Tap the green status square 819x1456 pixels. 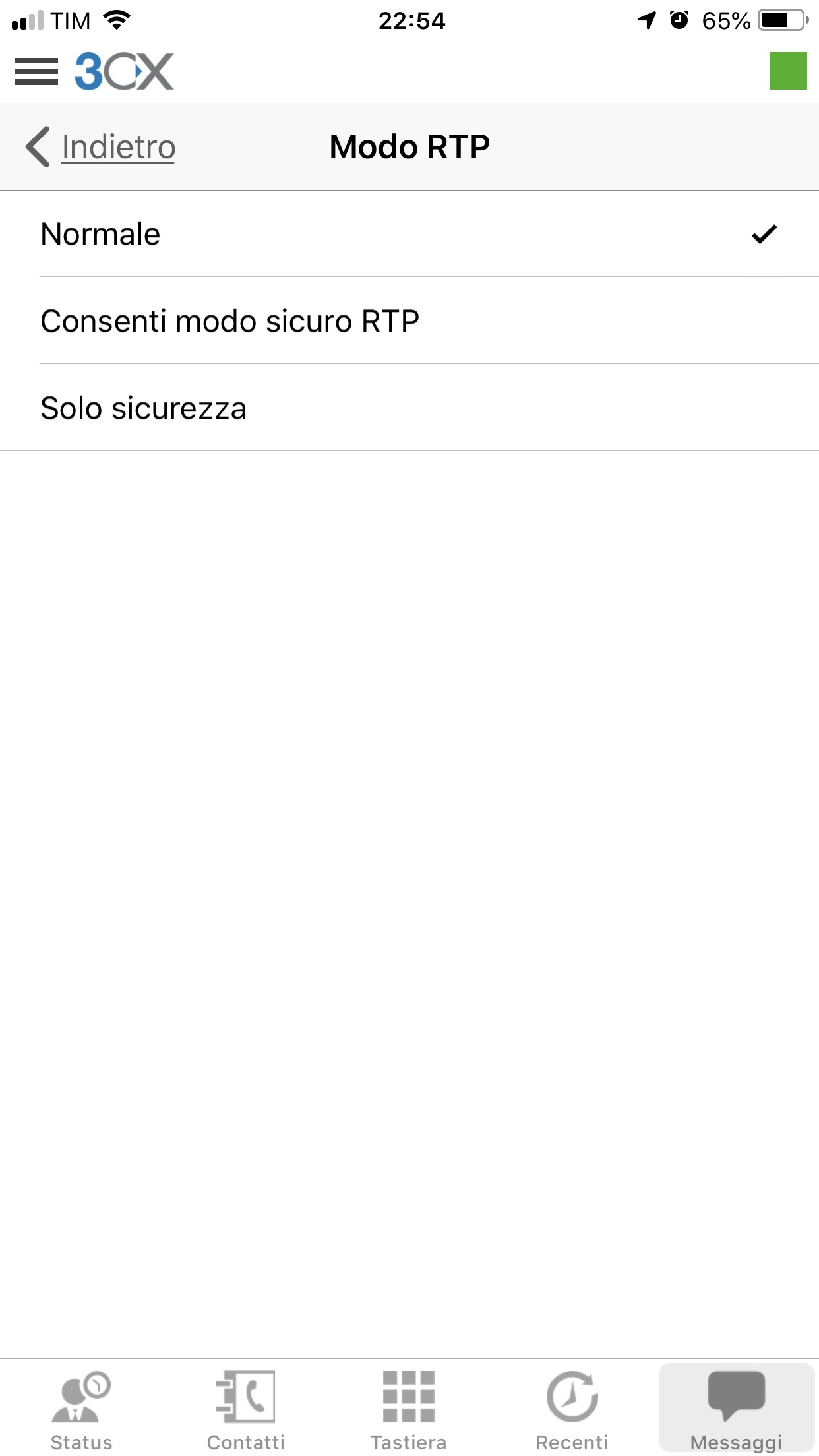pyautogui.click(x=787, y=71)
